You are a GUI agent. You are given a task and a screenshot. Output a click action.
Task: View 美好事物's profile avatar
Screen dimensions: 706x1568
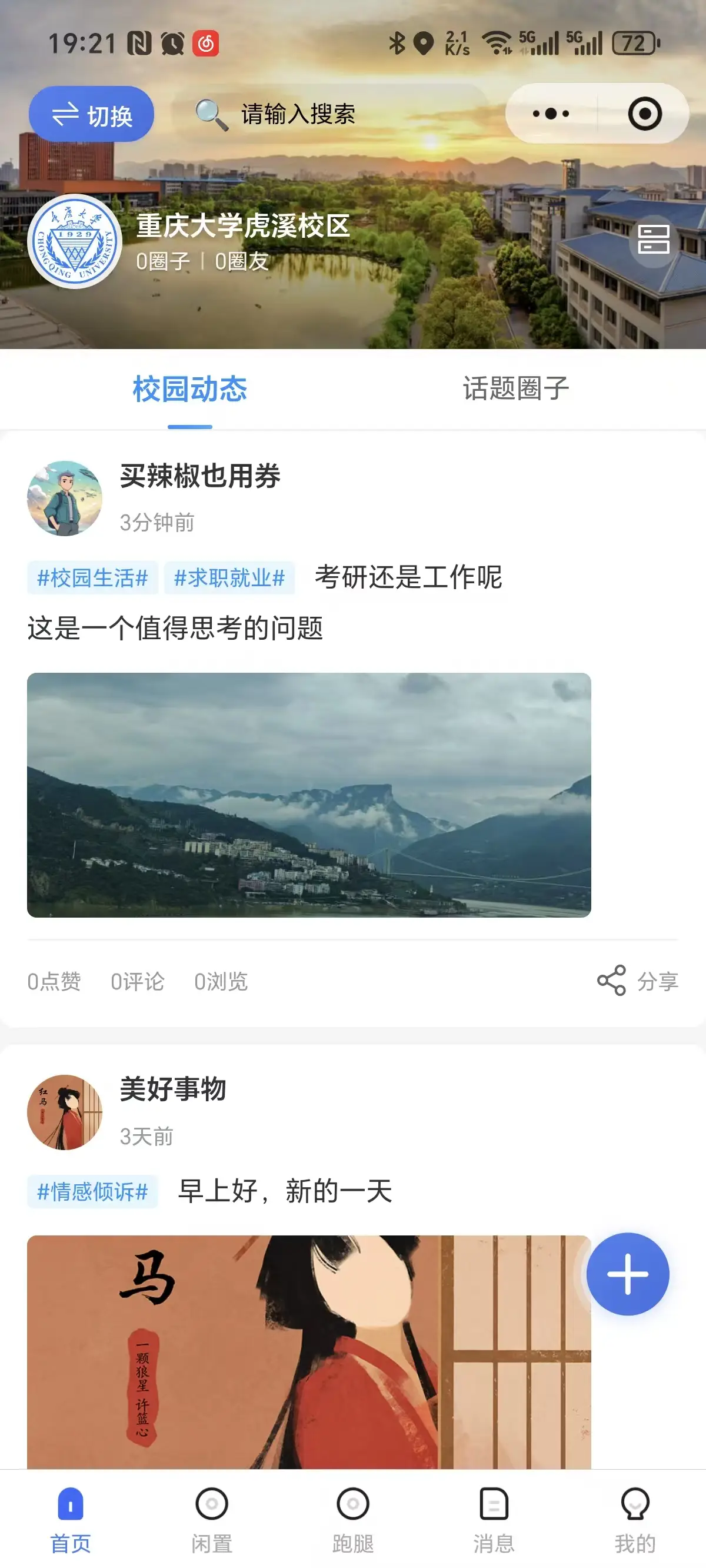pos(65,1111)
